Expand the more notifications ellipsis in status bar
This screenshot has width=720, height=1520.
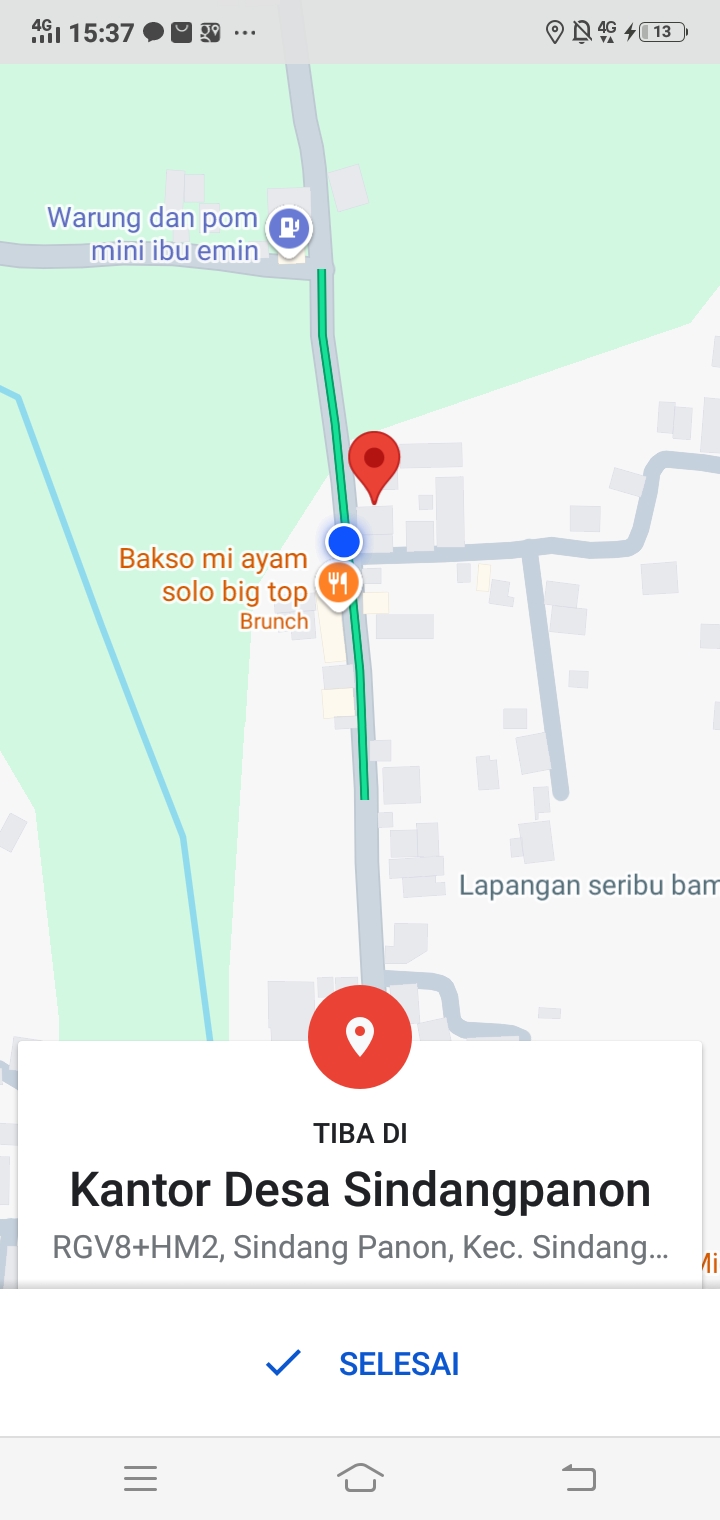(x=243, y=32)
